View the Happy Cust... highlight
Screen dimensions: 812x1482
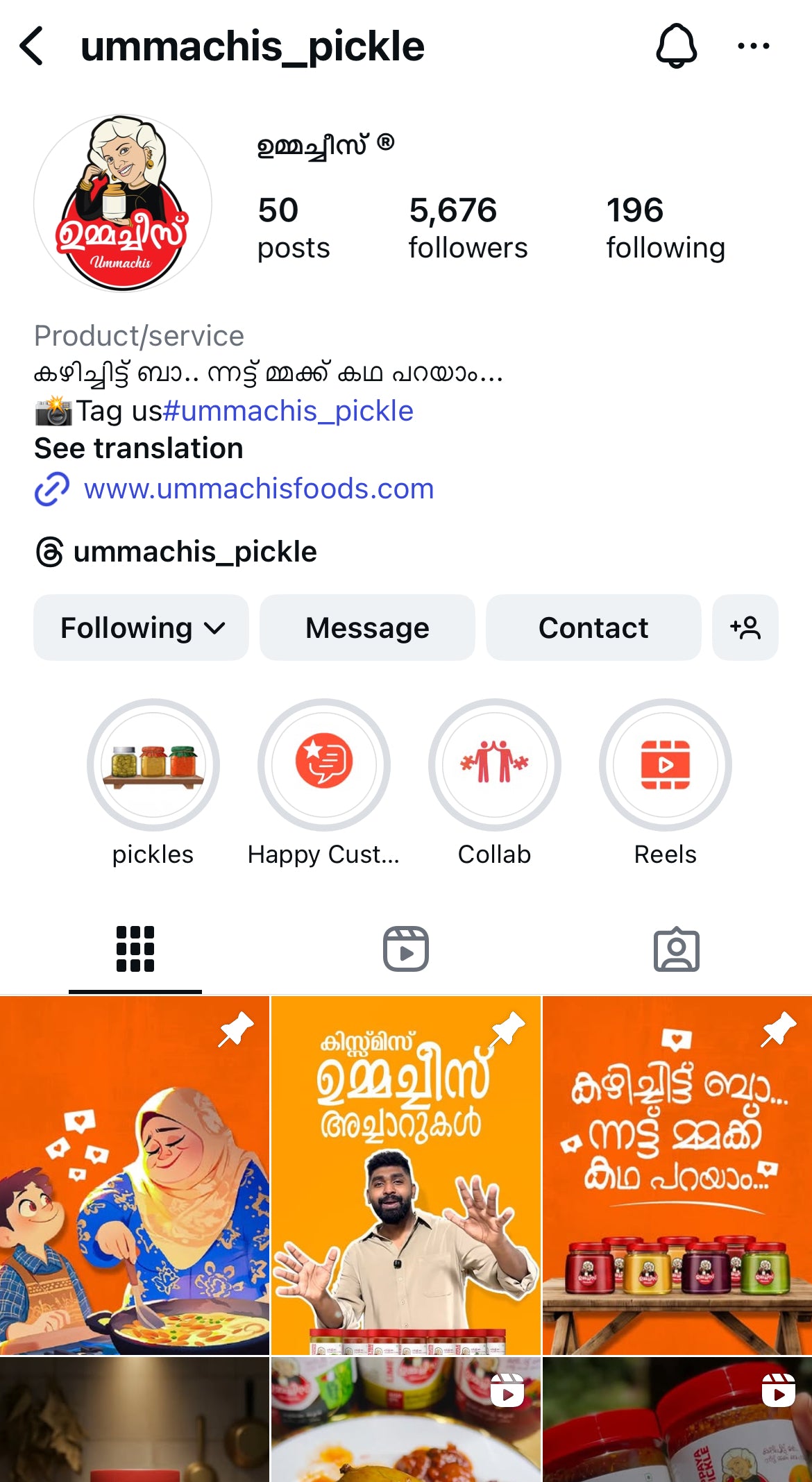[324, 765]
